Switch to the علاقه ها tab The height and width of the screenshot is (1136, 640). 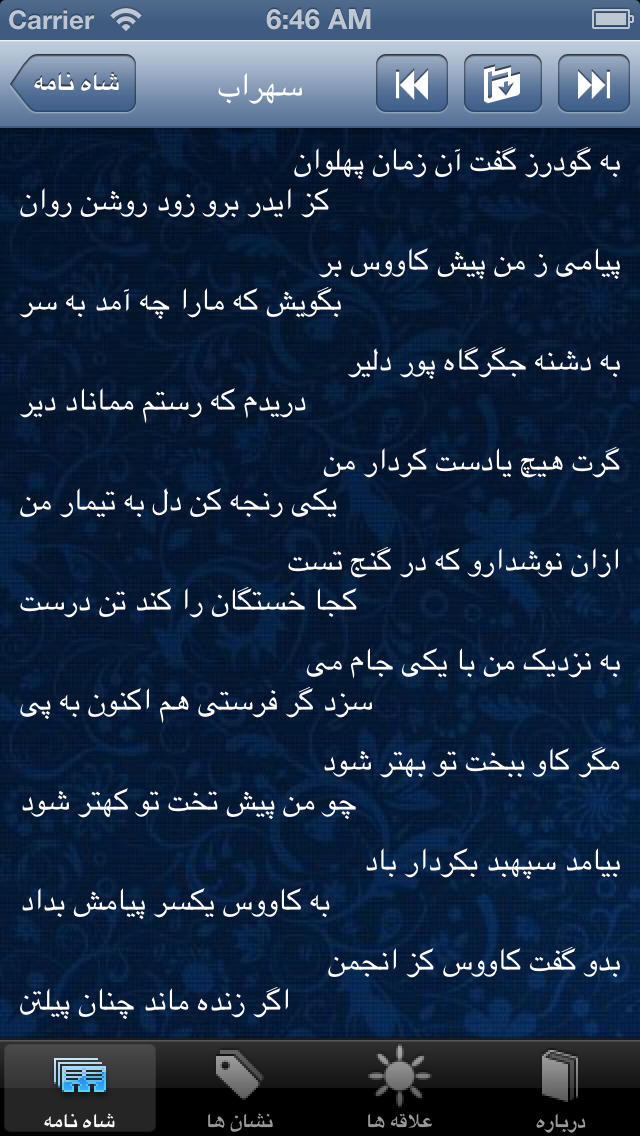399,1089
